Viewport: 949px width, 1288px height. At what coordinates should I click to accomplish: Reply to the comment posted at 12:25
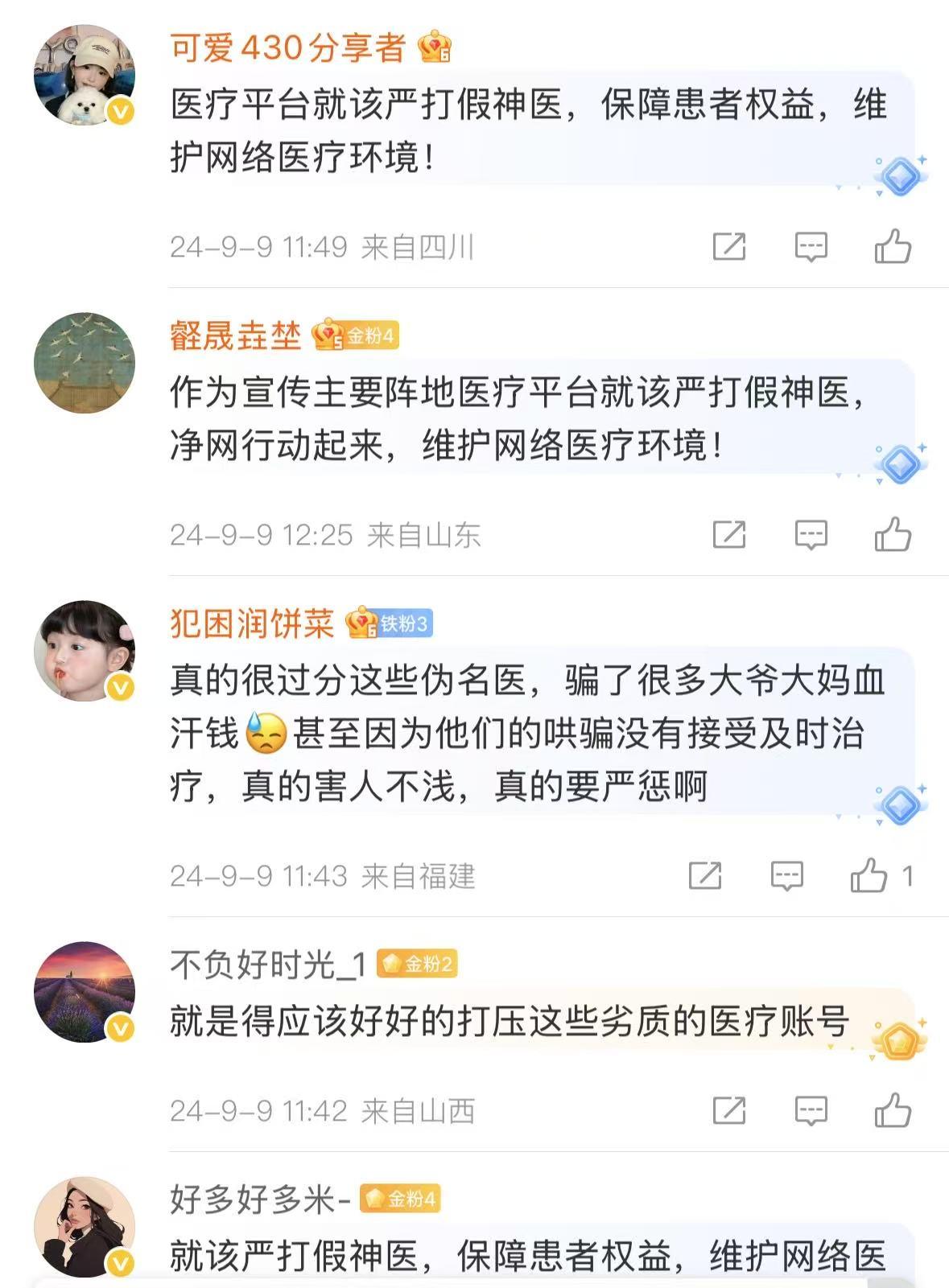pyautogui.click(x=811, y=534)
